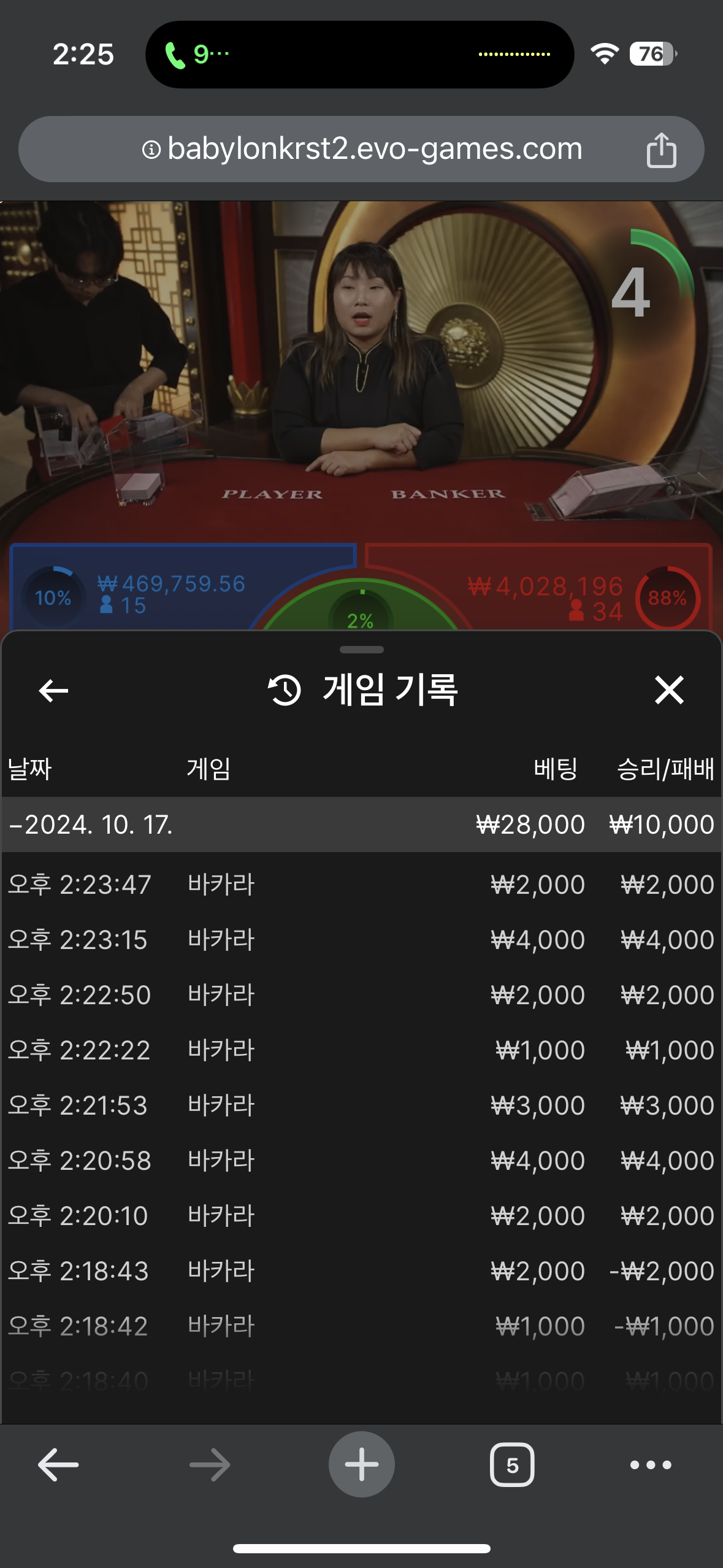Open the 오후 2:20:10 바카라 record
The height and width of the screenshot is (1568, 723).
pyautogui.click(x=361, y=1216)
